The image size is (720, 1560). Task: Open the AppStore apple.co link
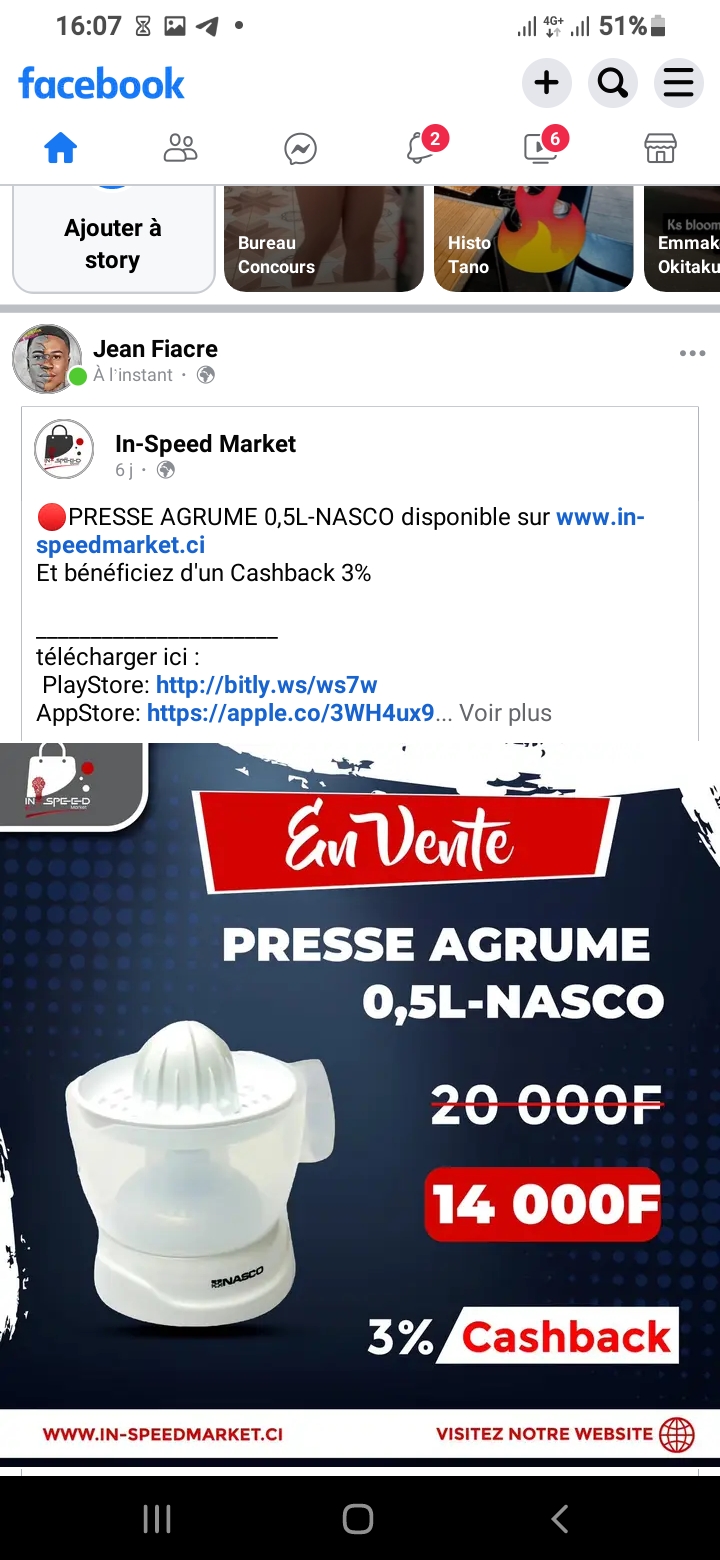click(290, 713)
